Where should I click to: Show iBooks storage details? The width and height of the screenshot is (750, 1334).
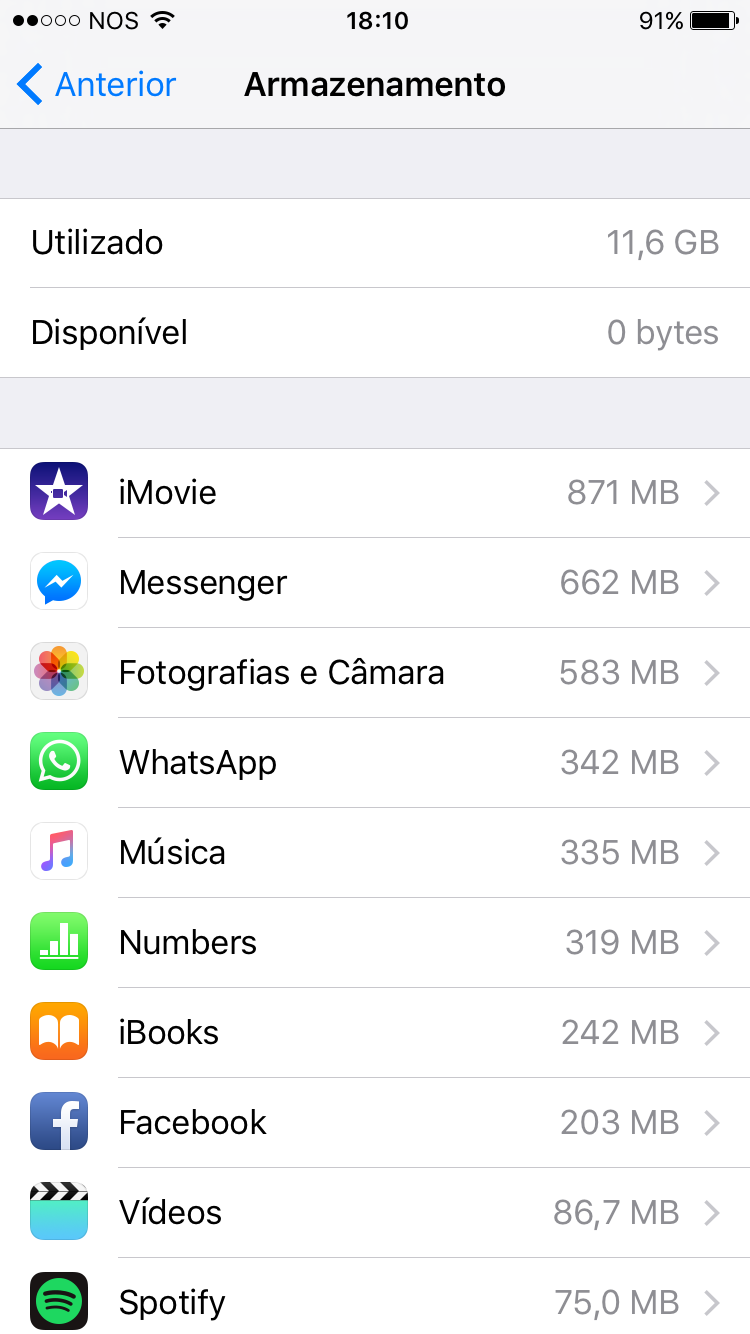click(x=375, y=1033)
